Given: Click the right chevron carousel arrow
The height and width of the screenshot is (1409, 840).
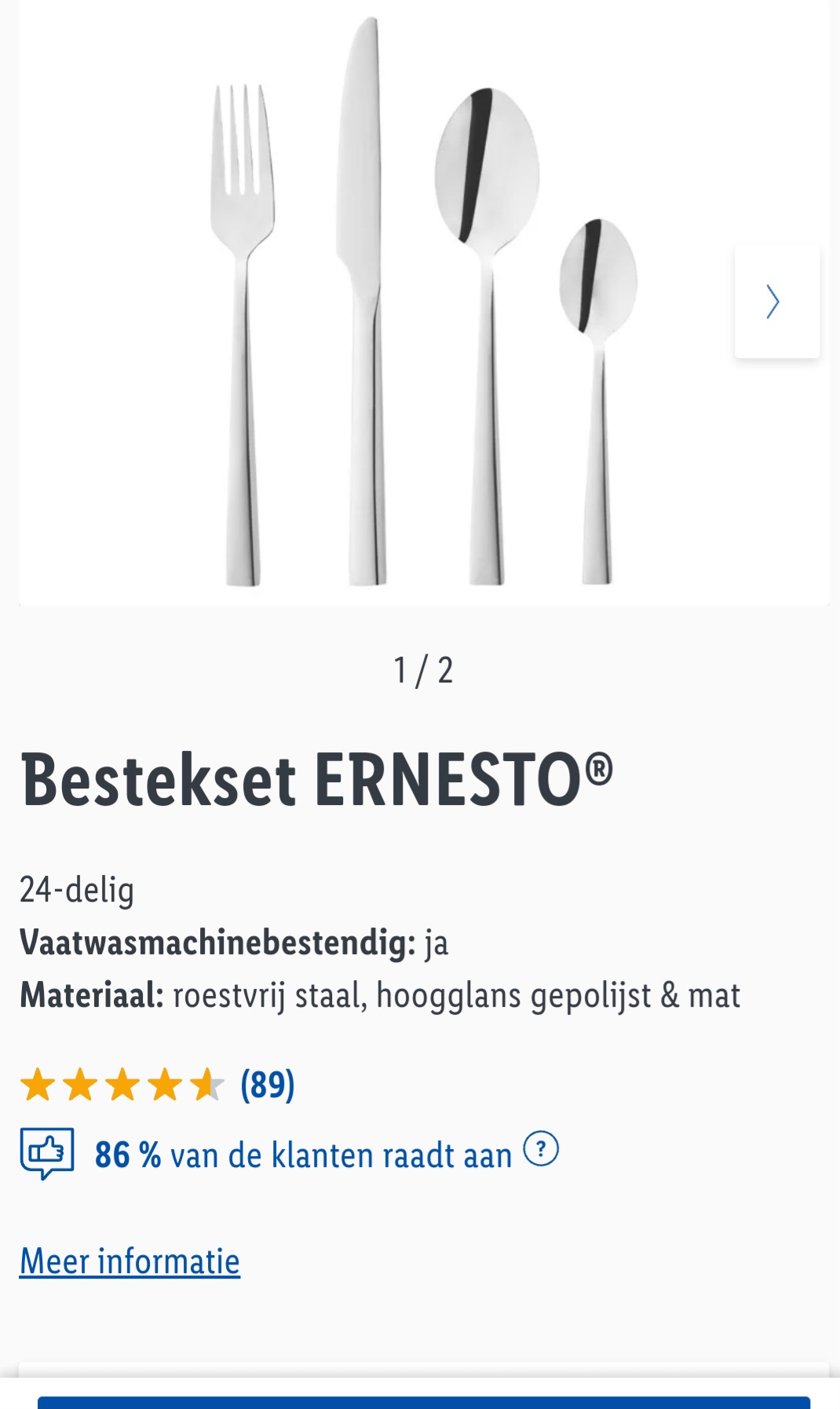Looking at the screenshot, I should click(x=774, y=302).
